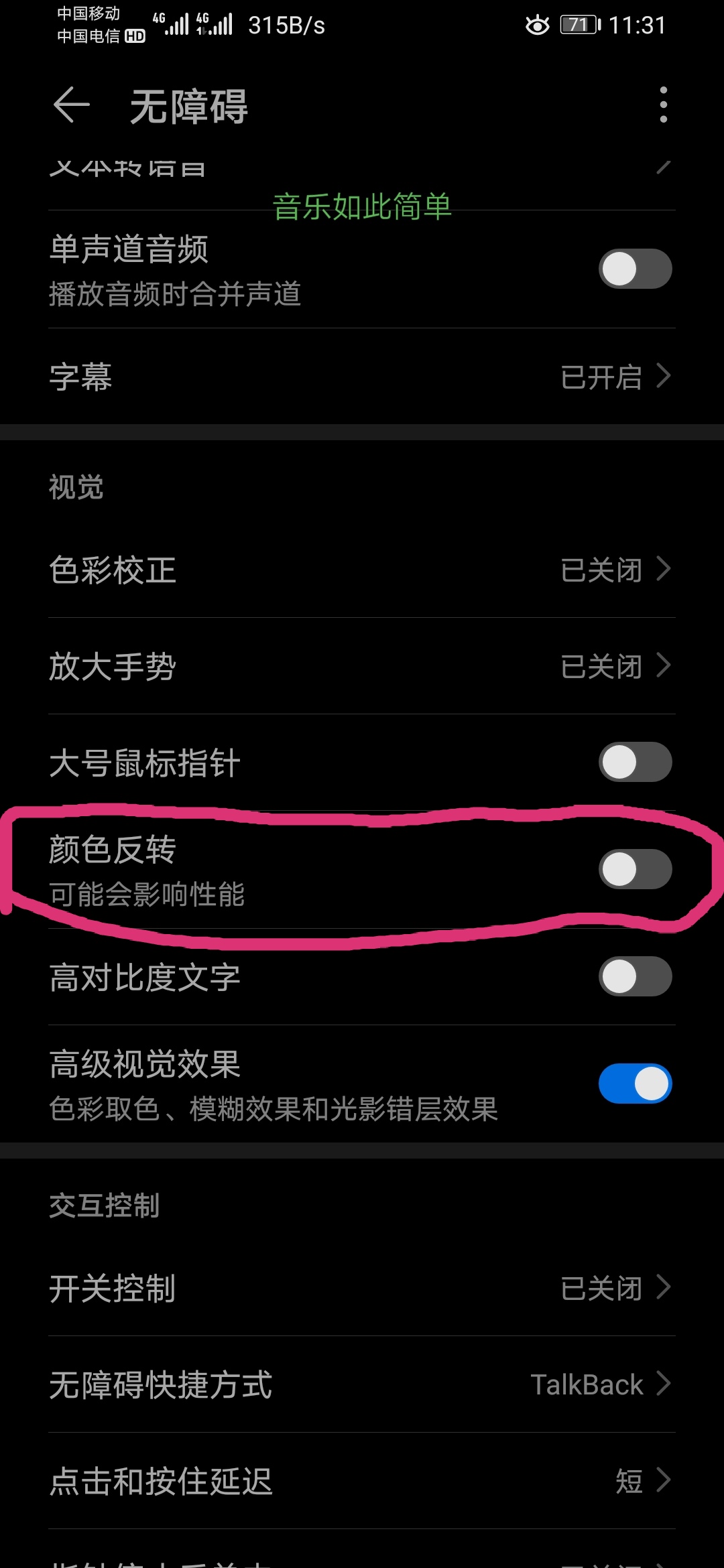Open 色彩校正 settings
This screenshot has height=1568, width=724.
pyautogui.click(x=362, y=570)
